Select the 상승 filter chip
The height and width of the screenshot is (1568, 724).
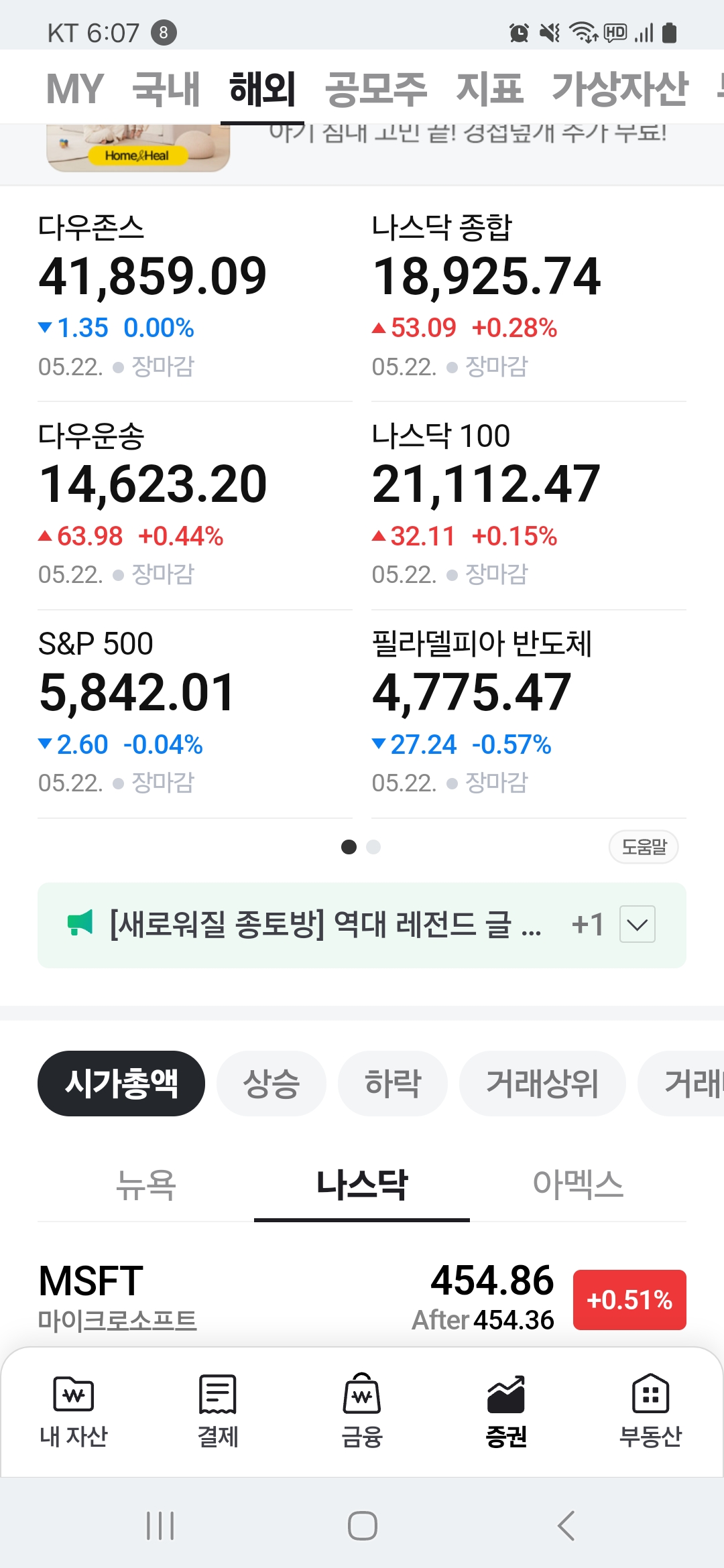(x=271, y=1084)
